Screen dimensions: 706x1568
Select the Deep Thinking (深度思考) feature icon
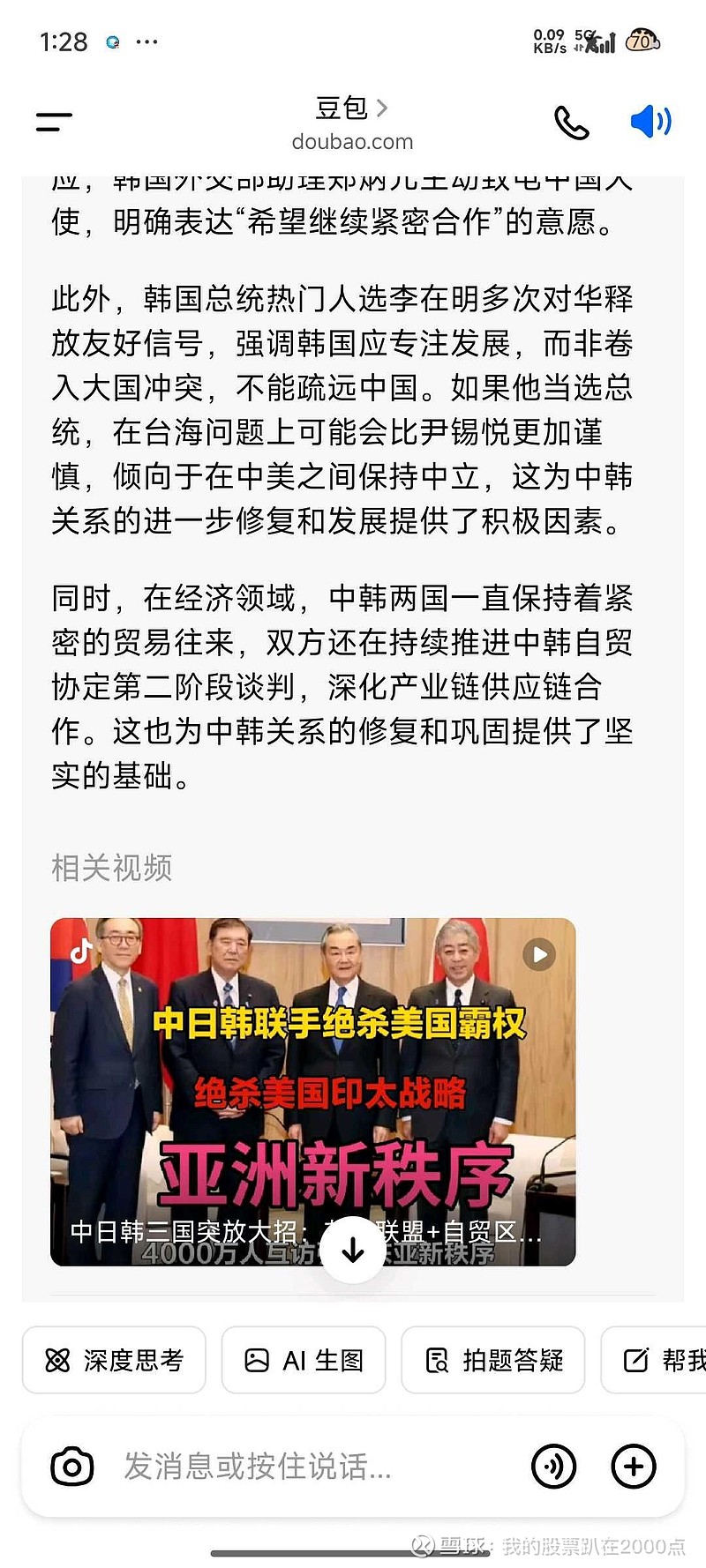pyautogui.click(x=56, y=1360)
